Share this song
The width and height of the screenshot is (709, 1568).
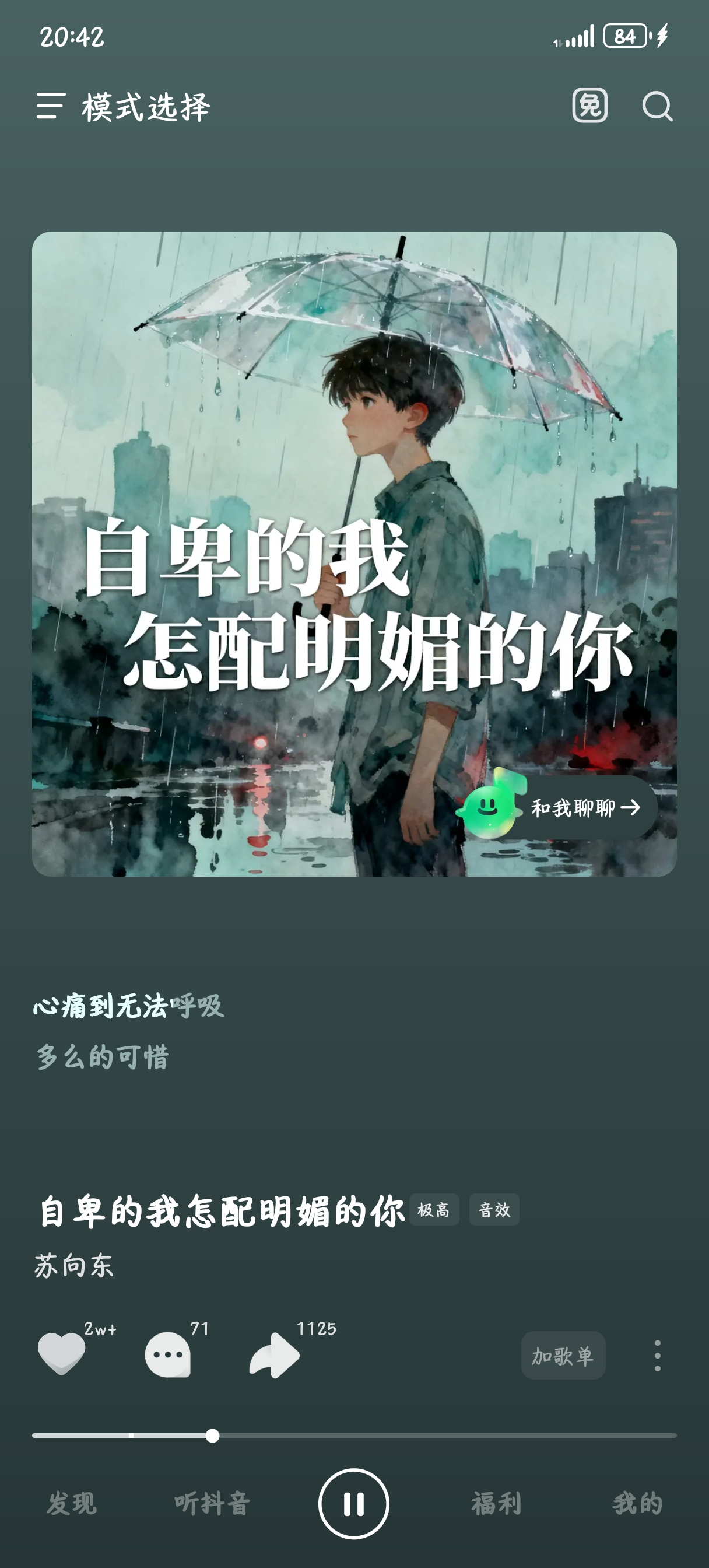coord(275,1355)
